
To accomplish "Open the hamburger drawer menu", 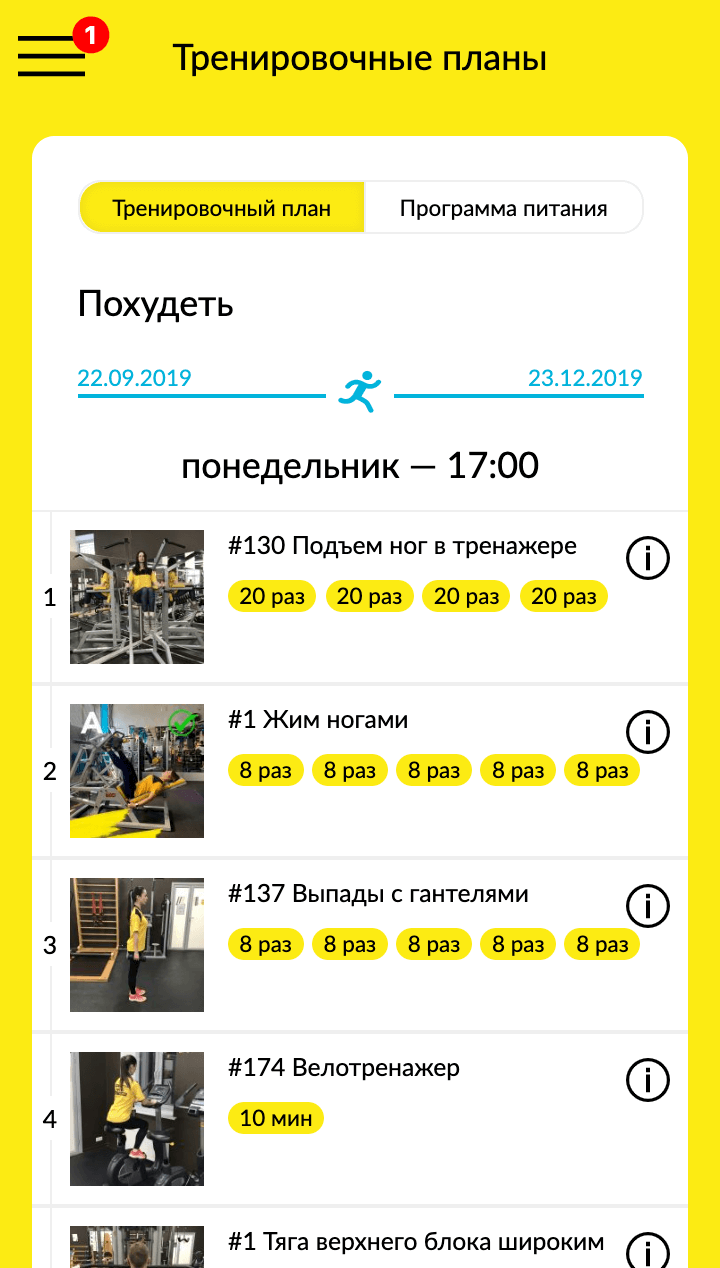I will coord(51,56).
